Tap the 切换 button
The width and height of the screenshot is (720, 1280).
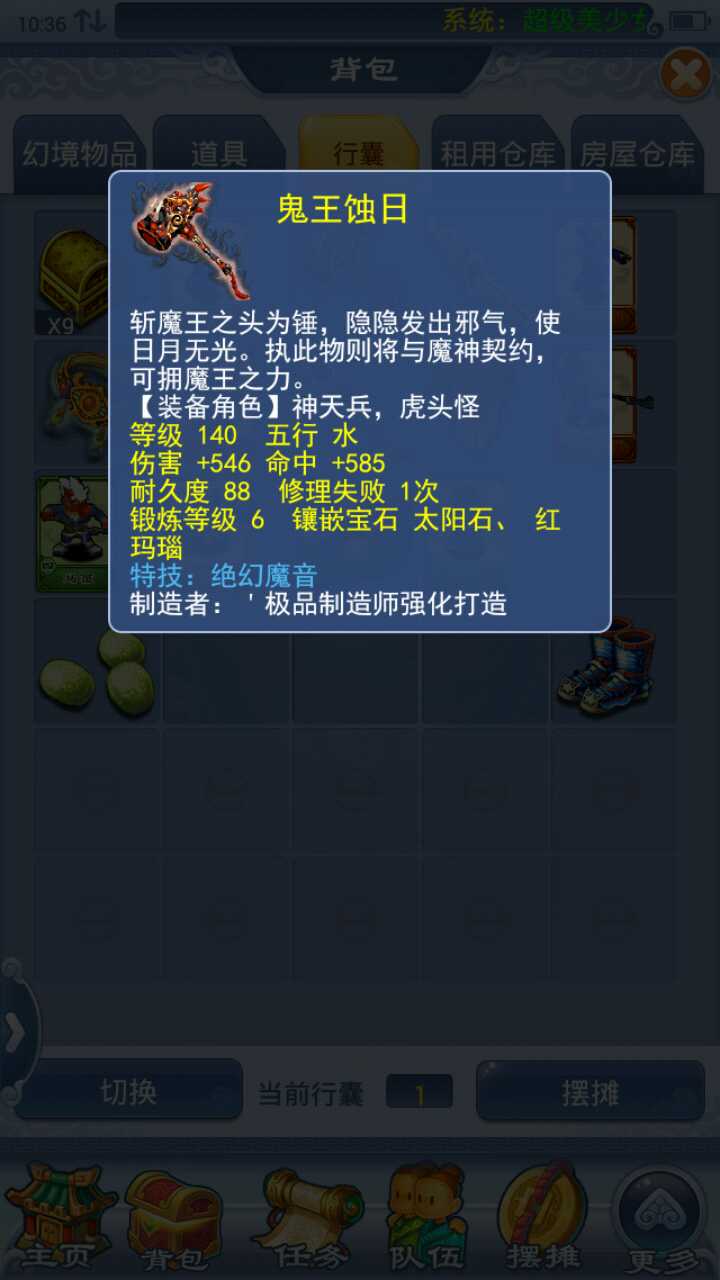(128, 1091)
